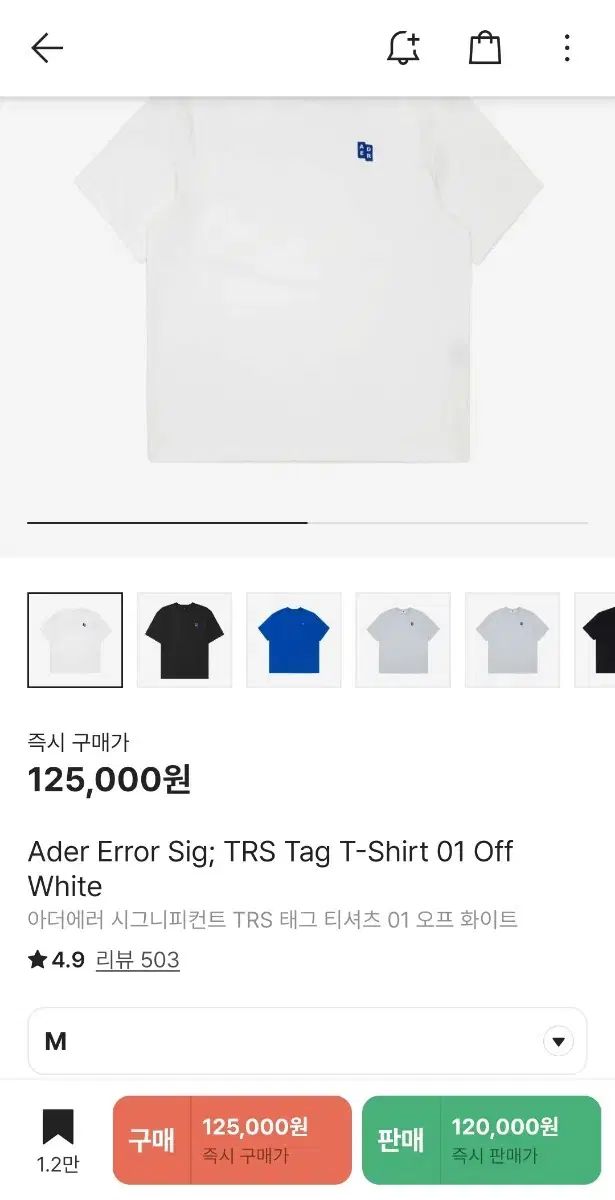Enable alerts with the bell icon
615x1200 pixels.
tap(404, 48)
